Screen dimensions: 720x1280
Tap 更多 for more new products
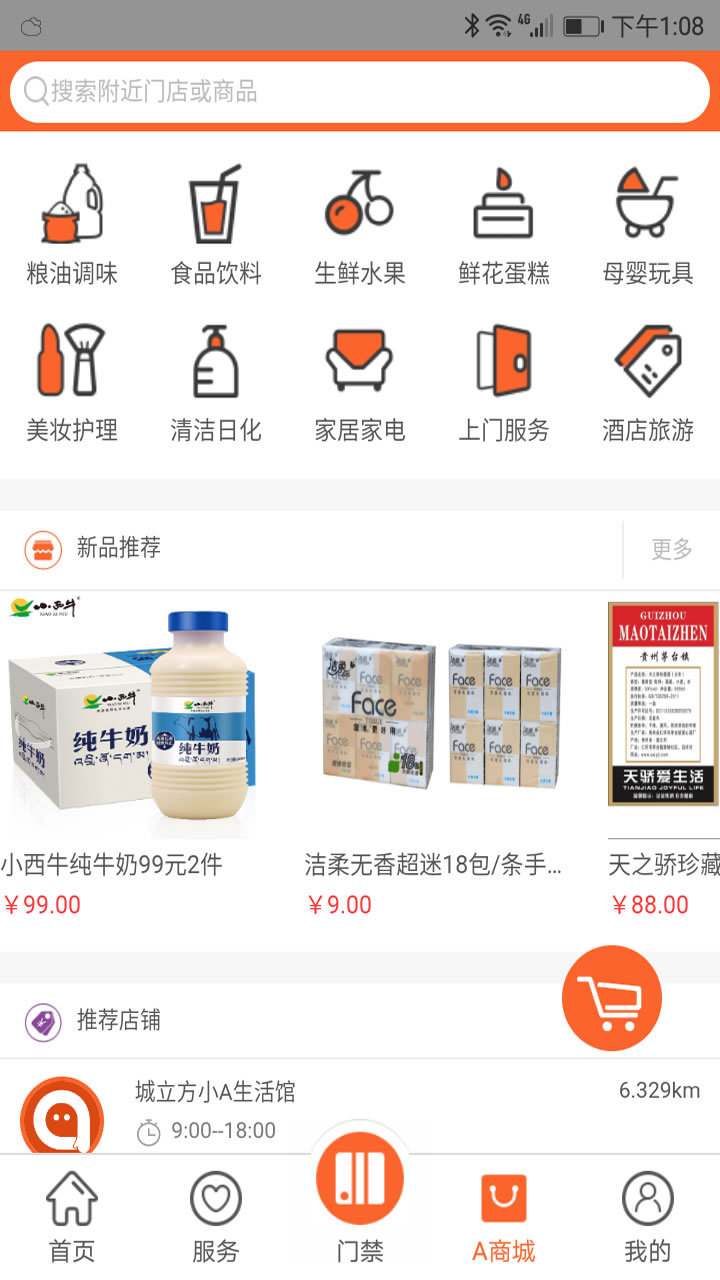point(671,549)
